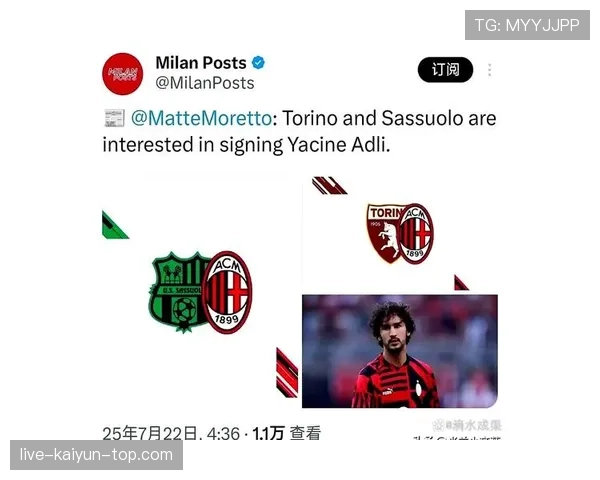Open the Milan Posts profile avatar
The height and width of the screenshot is (480, 600).
123,74
